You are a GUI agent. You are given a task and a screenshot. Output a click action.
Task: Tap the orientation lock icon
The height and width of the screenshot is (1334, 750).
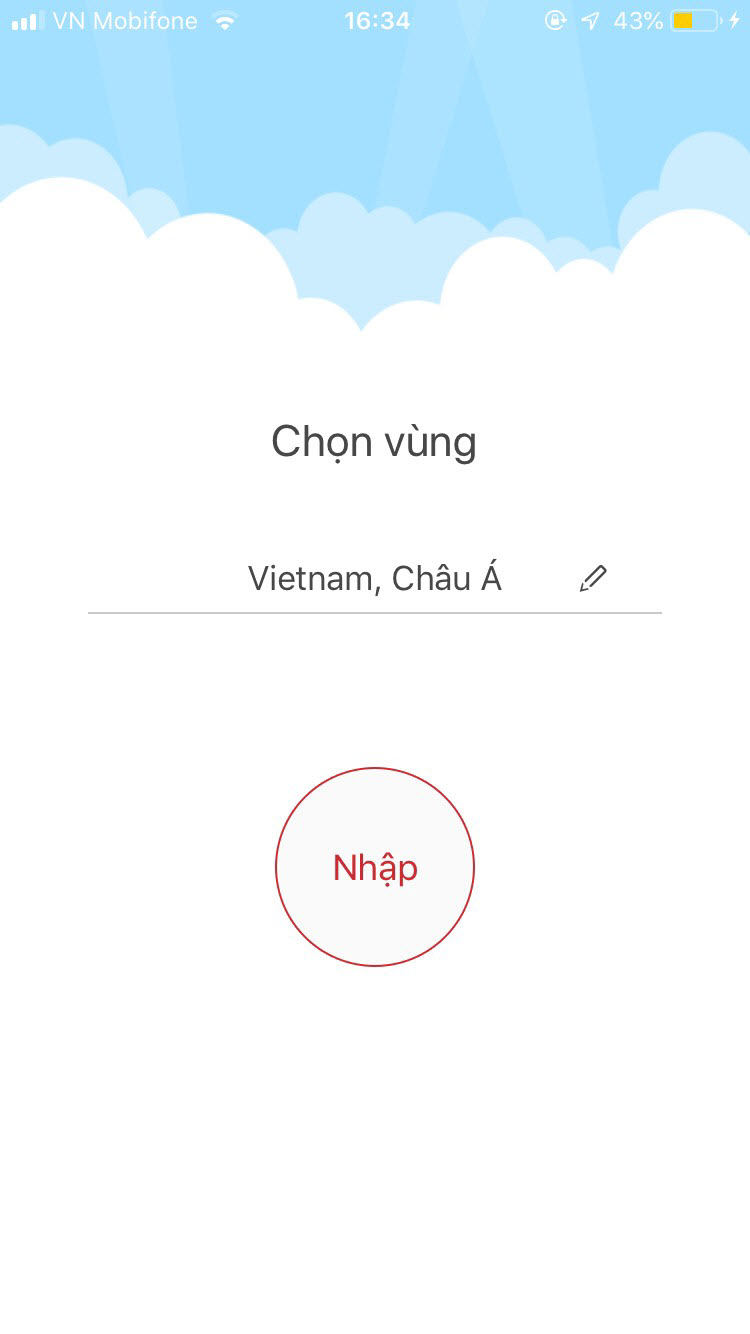[556, 19]
